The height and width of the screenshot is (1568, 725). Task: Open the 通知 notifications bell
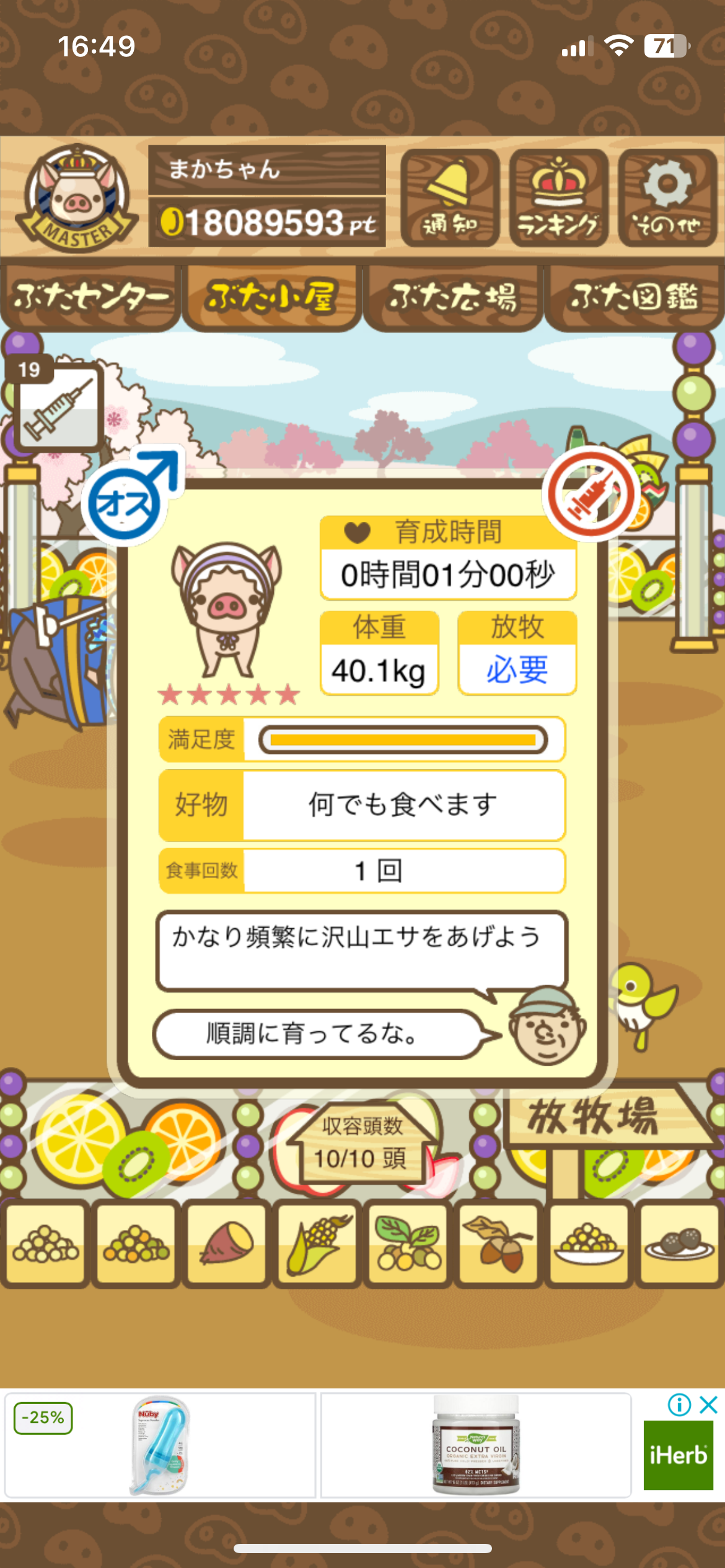(x=450, y=198)
